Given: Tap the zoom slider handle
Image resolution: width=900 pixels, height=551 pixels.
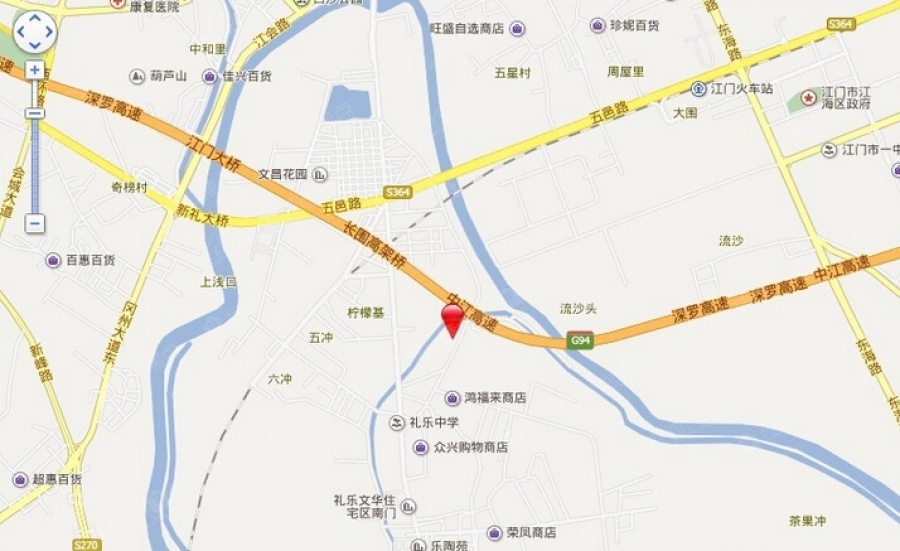Looking at the screenshot, I should [x=35, y=113].
